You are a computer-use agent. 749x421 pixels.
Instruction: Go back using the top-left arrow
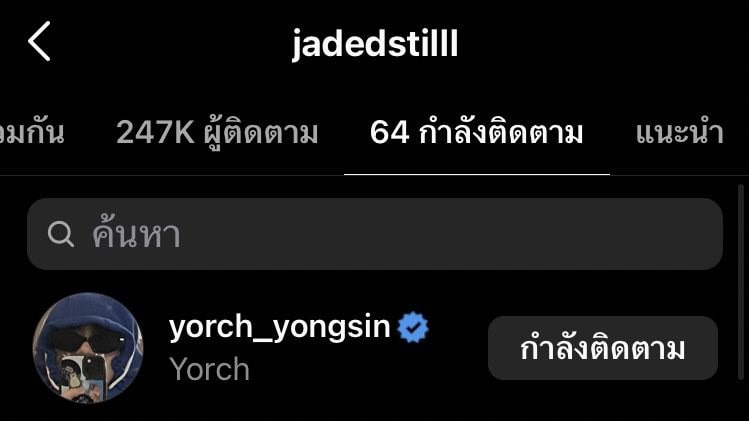point(39,43)
